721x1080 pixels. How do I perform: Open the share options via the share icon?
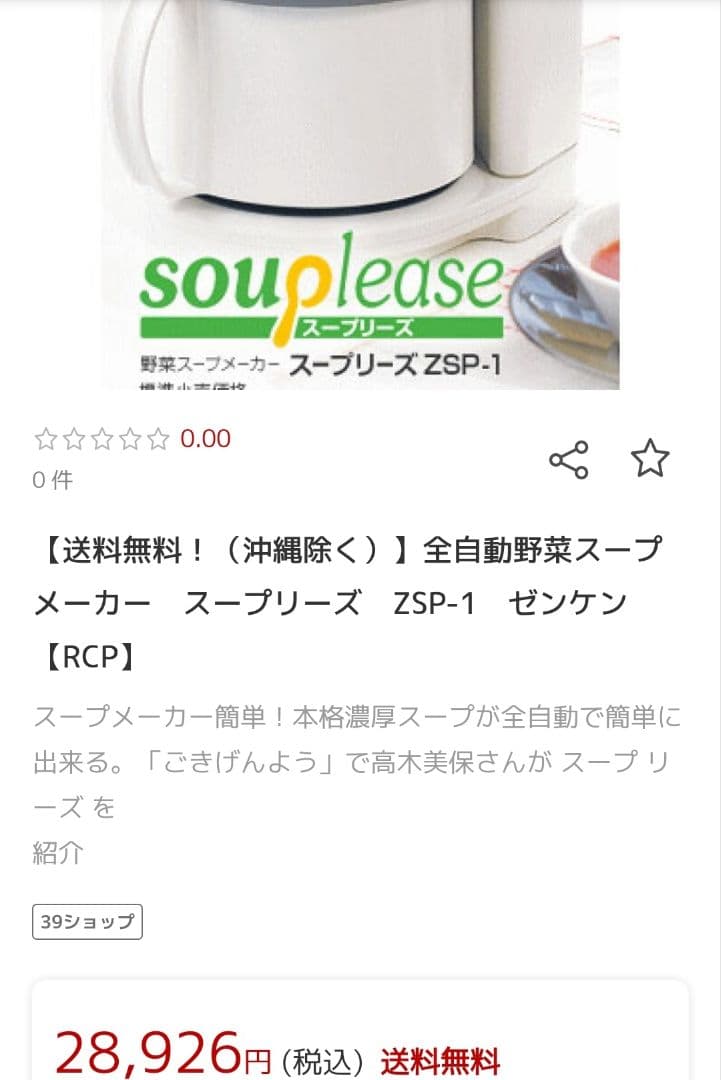click(x=569, y=460)
